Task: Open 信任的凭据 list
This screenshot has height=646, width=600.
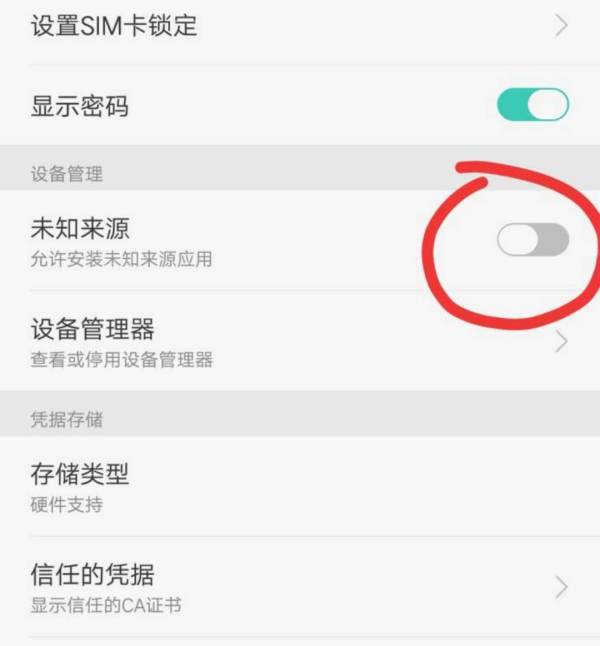Action: (x=300, y=587)
